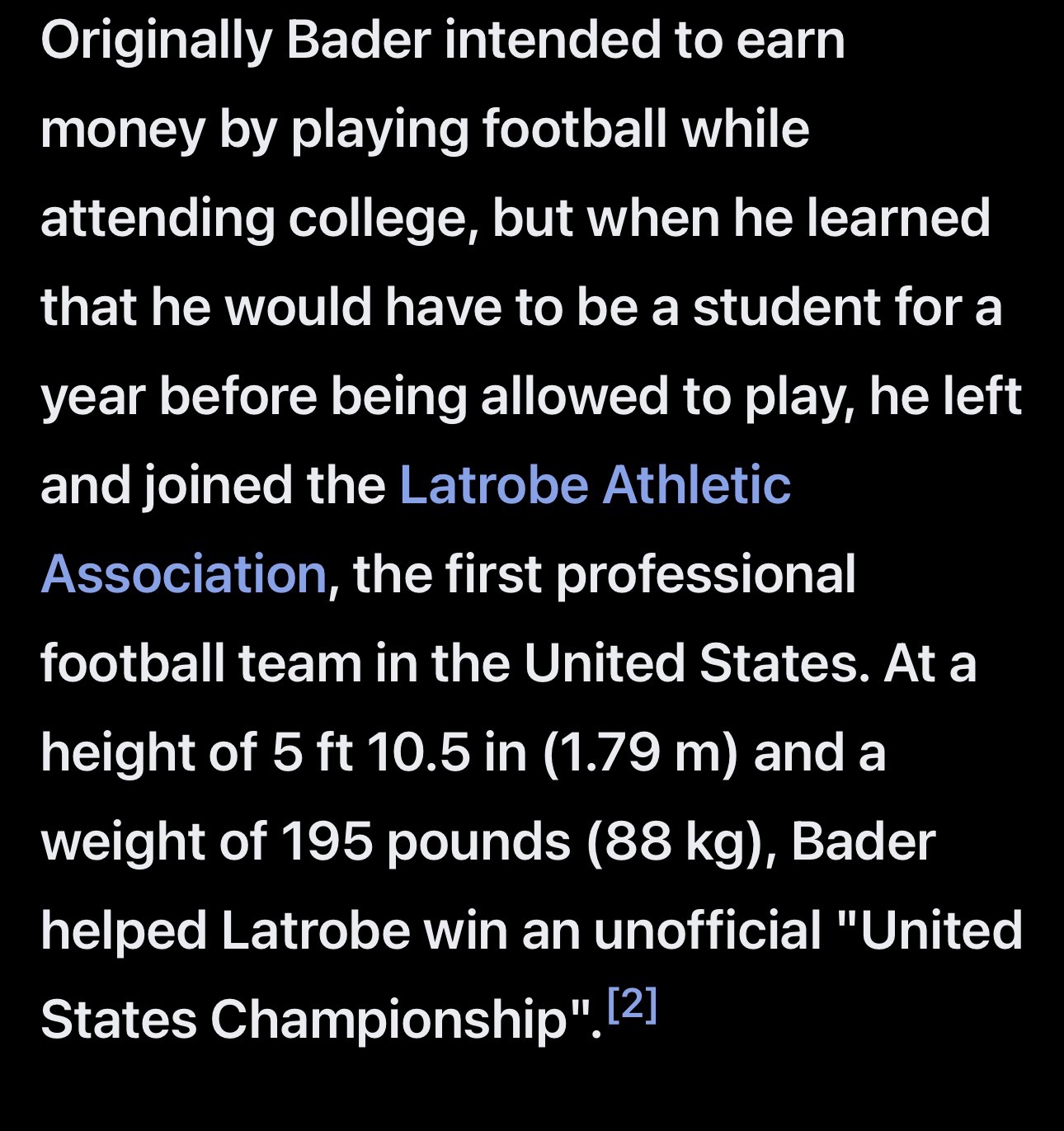Open citation reference number 2
The height and width of the screenshot is (1131, 1064).
[632, 1005]
